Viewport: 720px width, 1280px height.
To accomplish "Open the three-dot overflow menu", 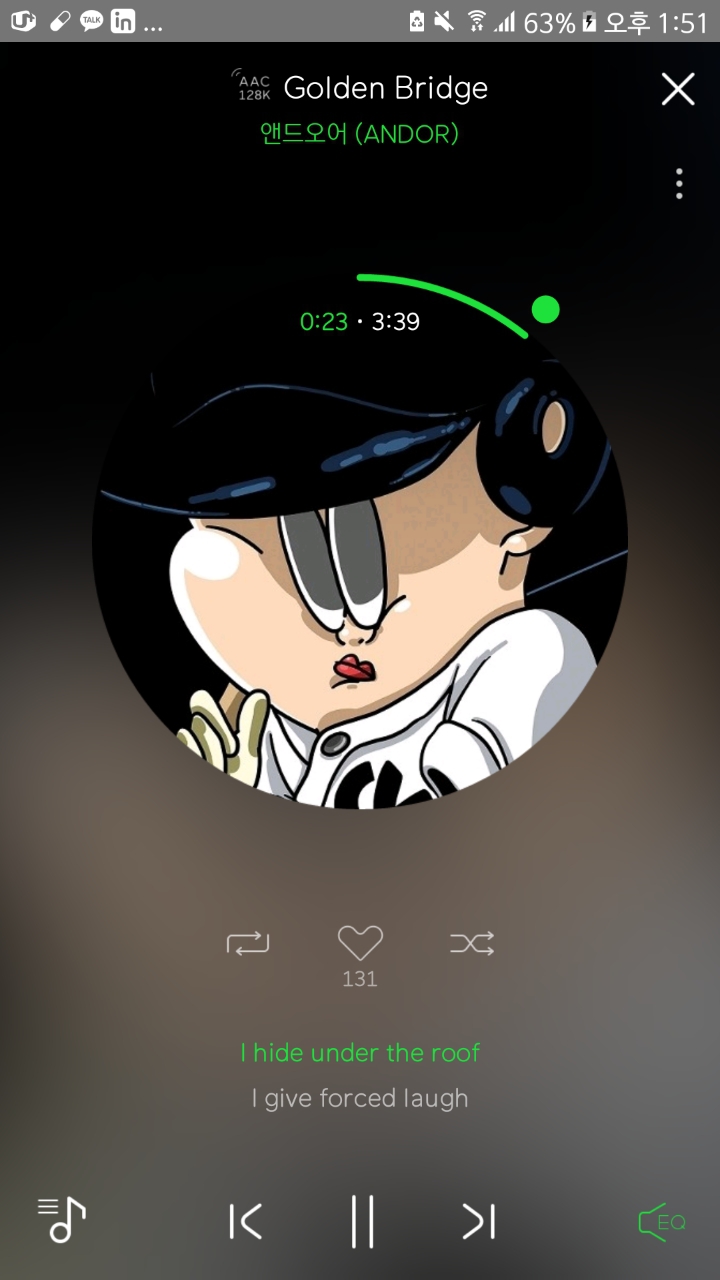I will click(x=679, y=184).
